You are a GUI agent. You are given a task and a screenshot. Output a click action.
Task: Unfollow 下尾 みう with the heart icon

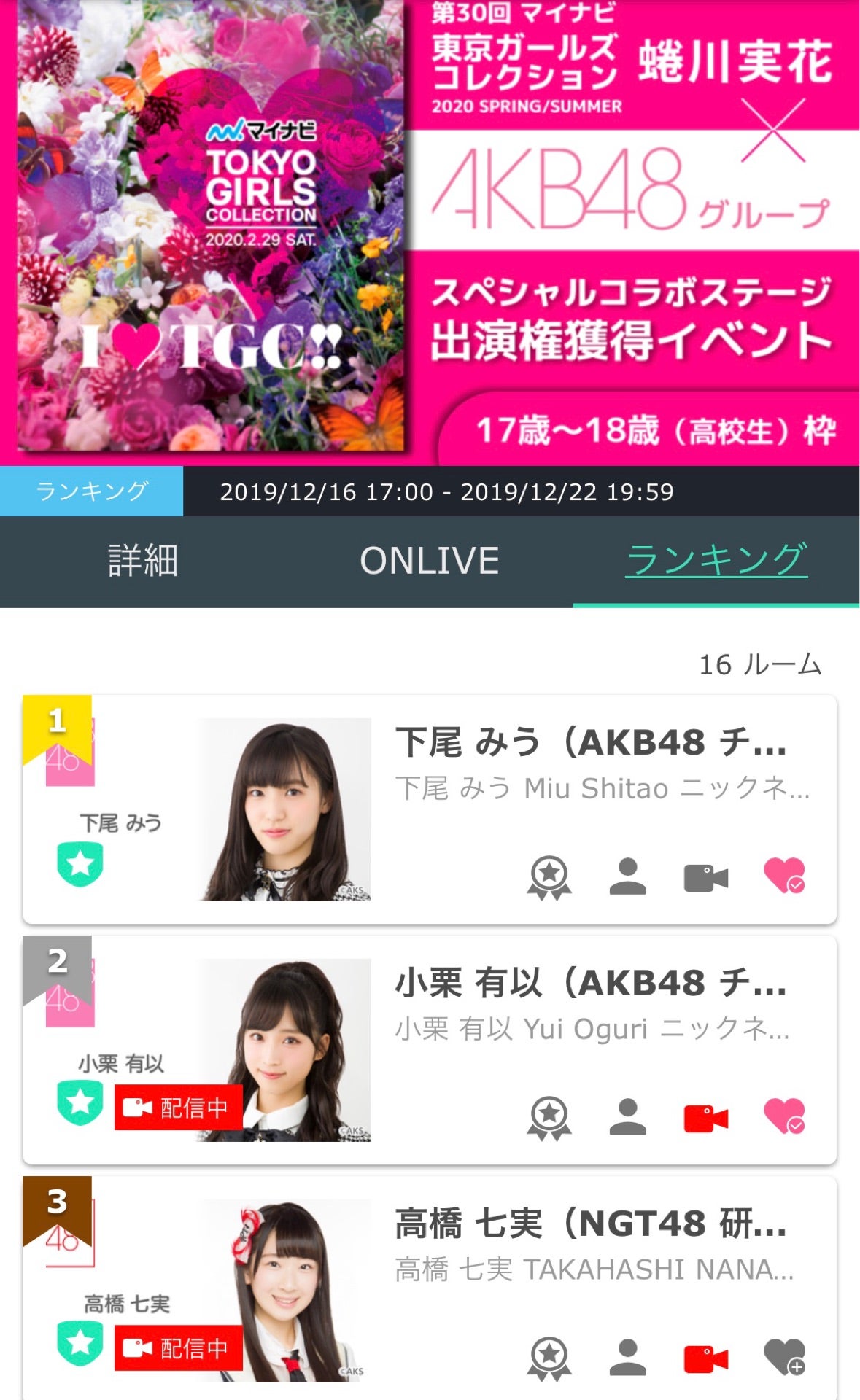coord(784,876)
